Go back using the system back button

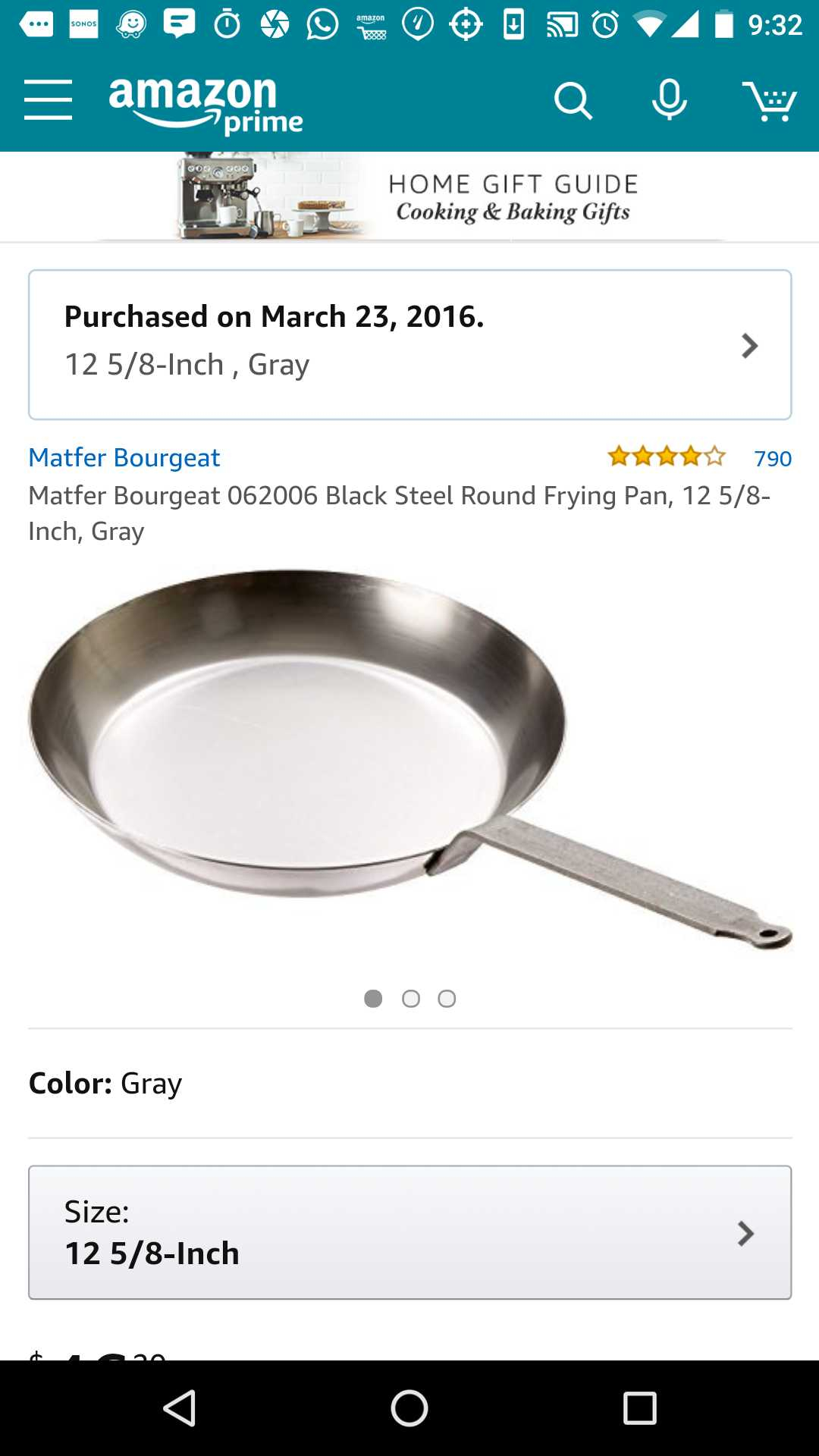point(180,1409)
